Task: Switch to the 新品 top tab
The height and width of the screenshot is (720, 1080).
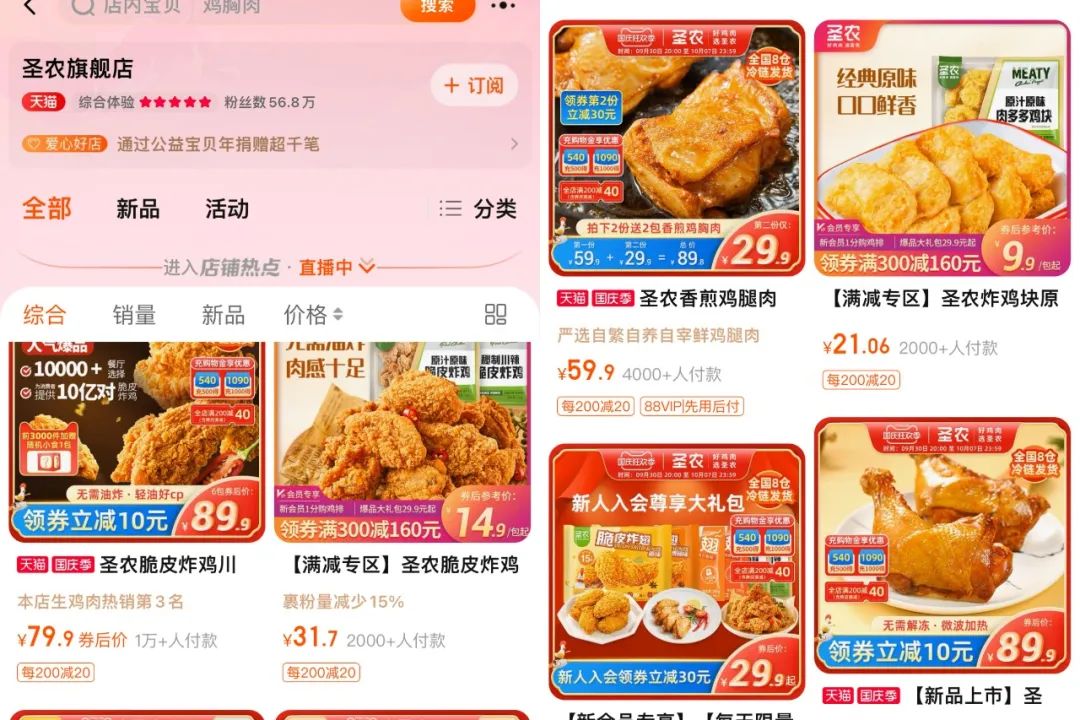Action: [x=138, y=209]
